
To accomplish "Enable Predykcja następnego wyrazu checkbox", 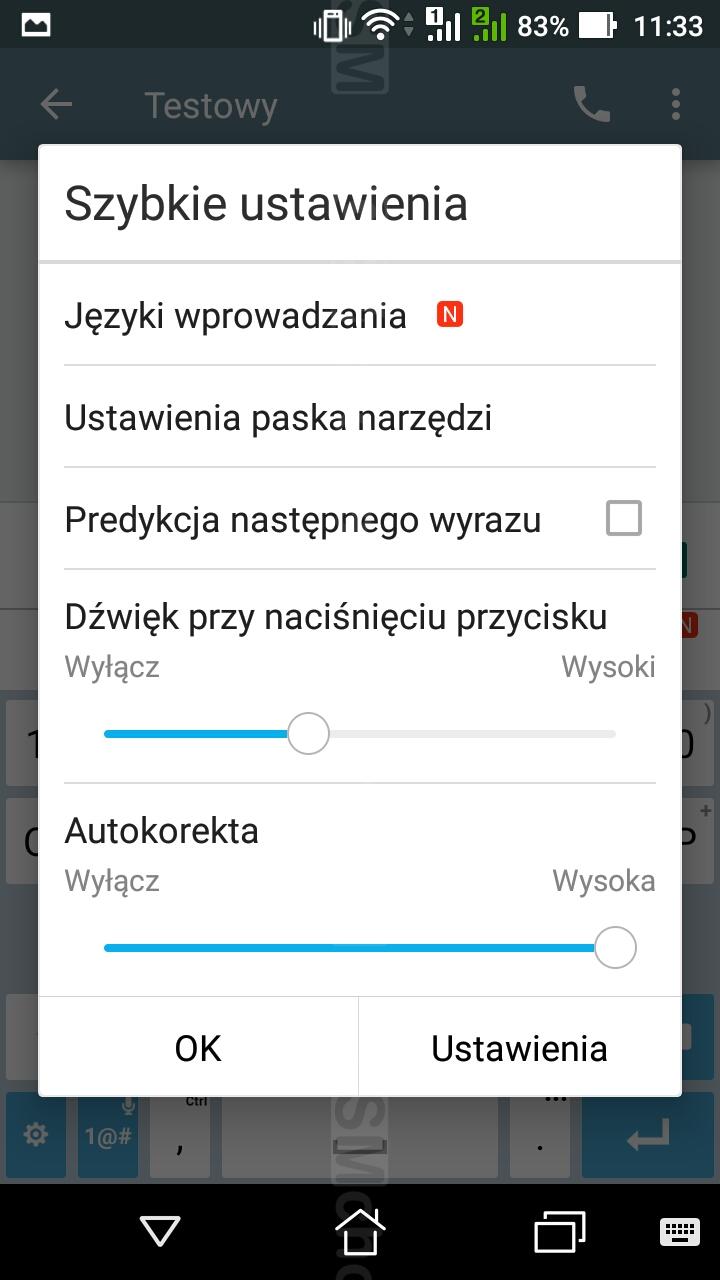I will point(624,519).
